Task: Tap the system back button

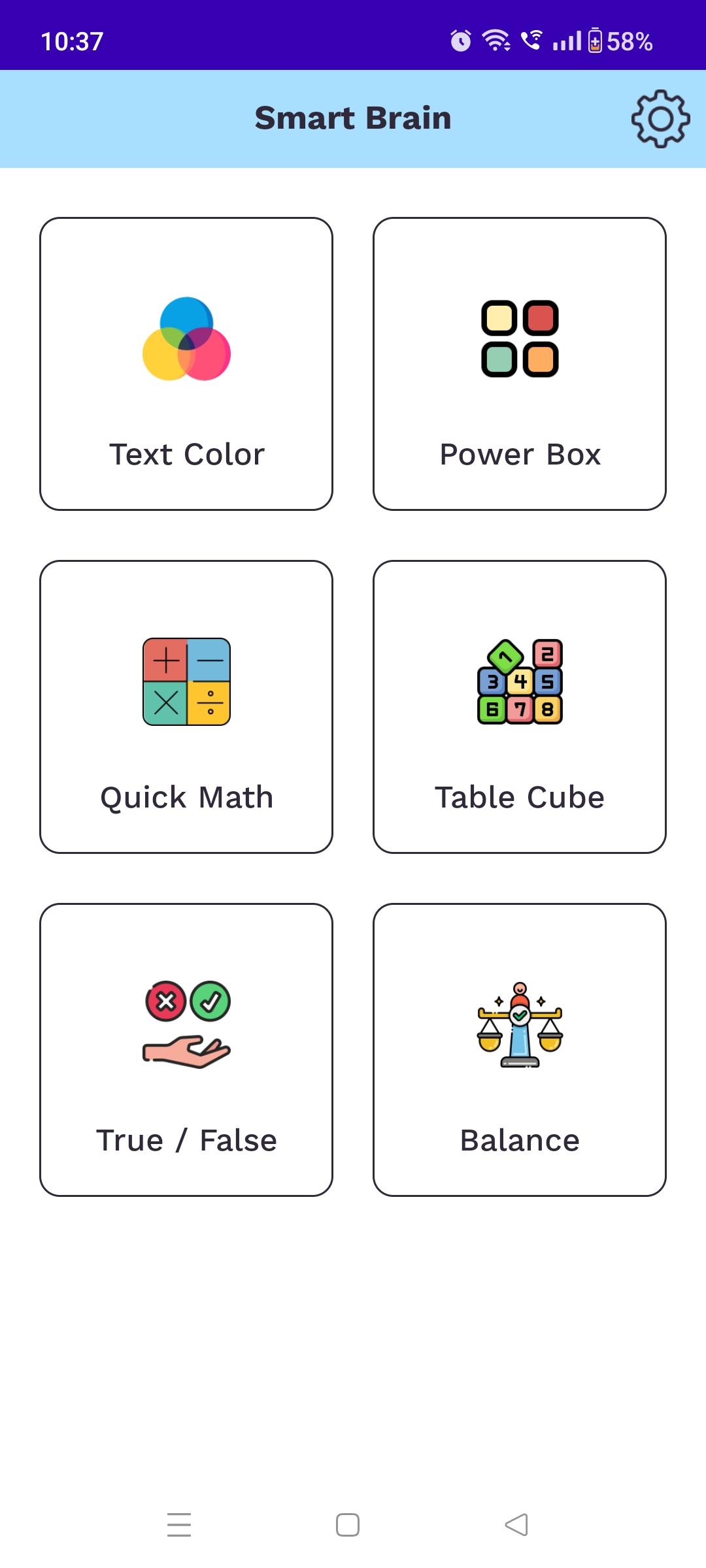Action: pyautogui.click(x=516, y=1525)
